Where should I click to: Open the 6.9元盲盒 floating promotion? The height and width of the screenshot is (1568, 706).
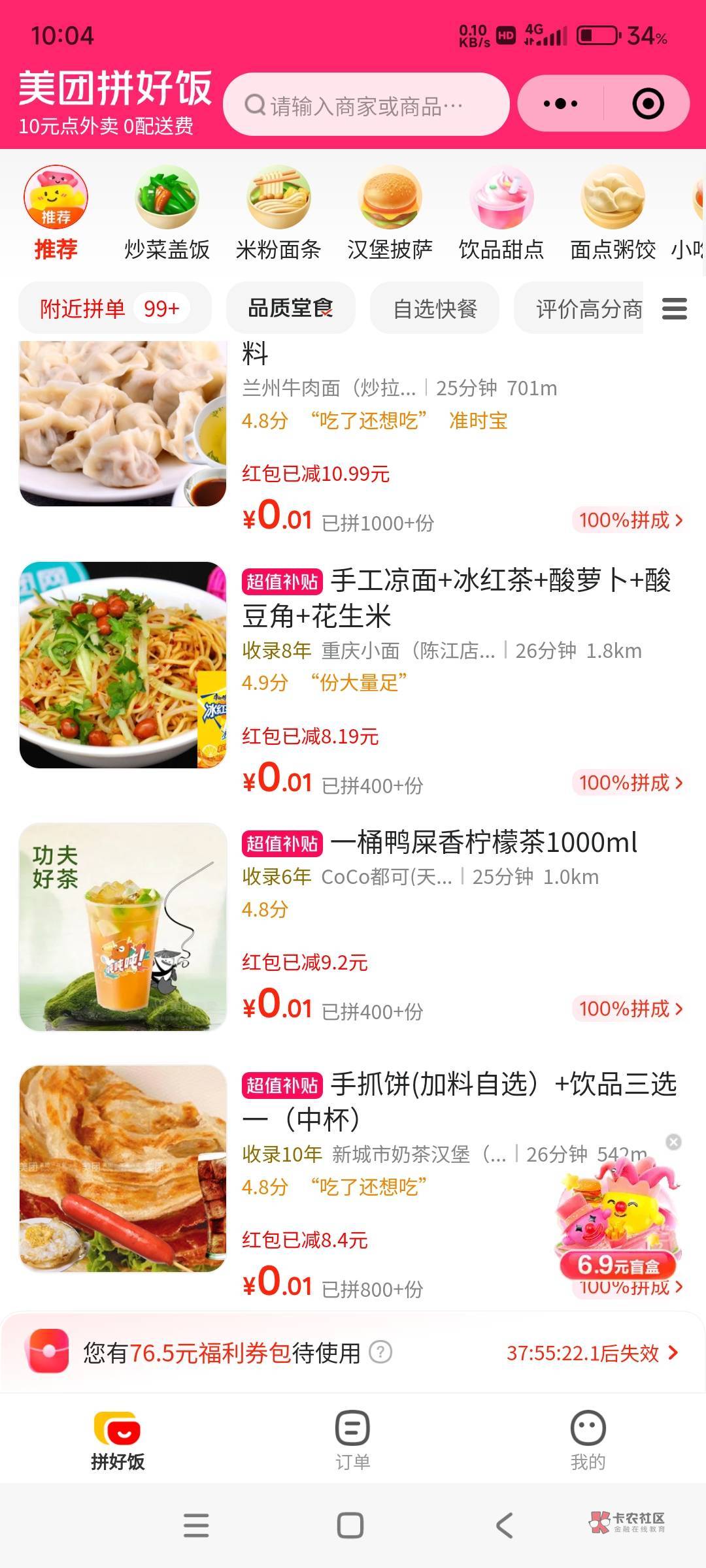tap(618, 1222)
